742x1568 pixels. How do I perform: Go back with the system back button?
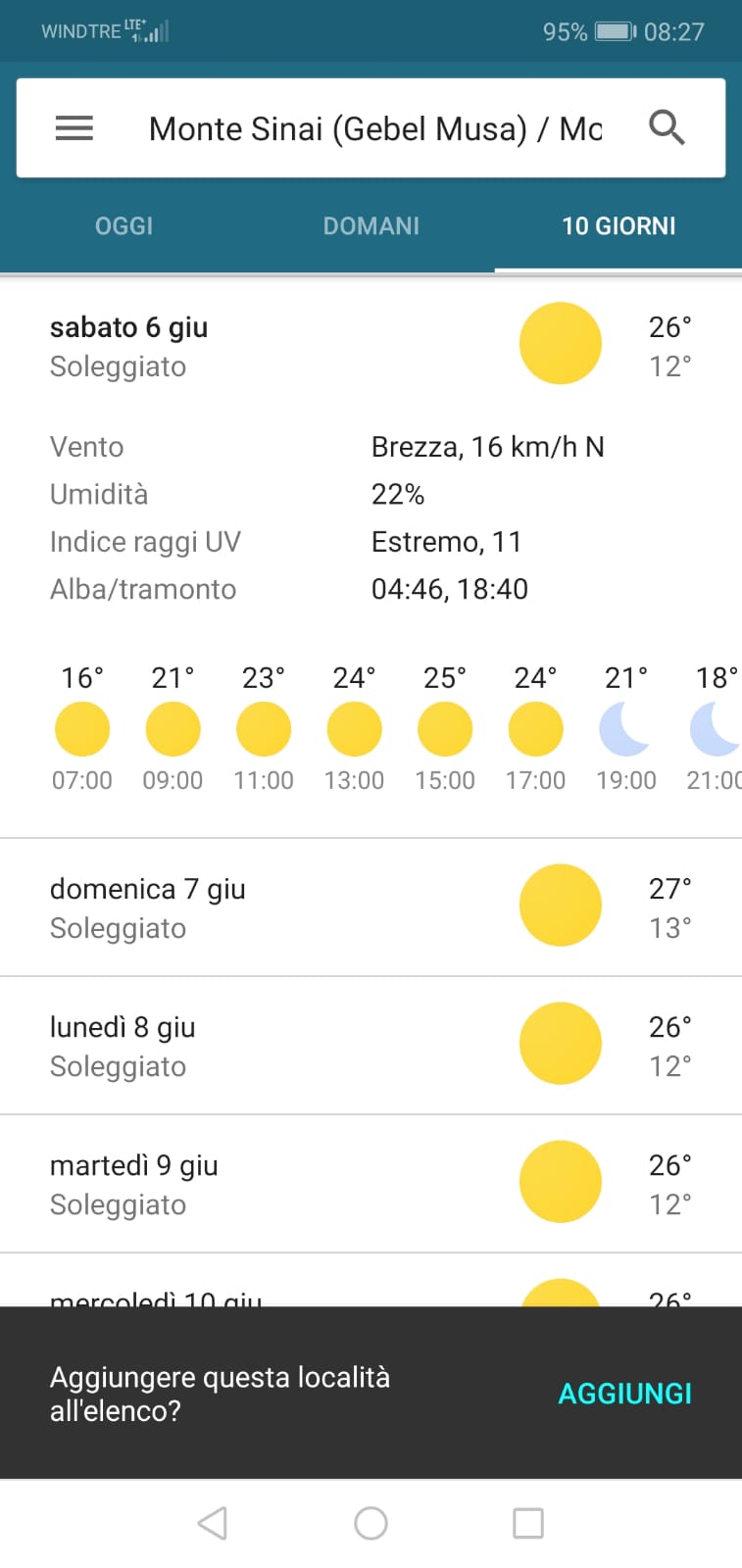pyautogui.click(x=213, y=1523)
